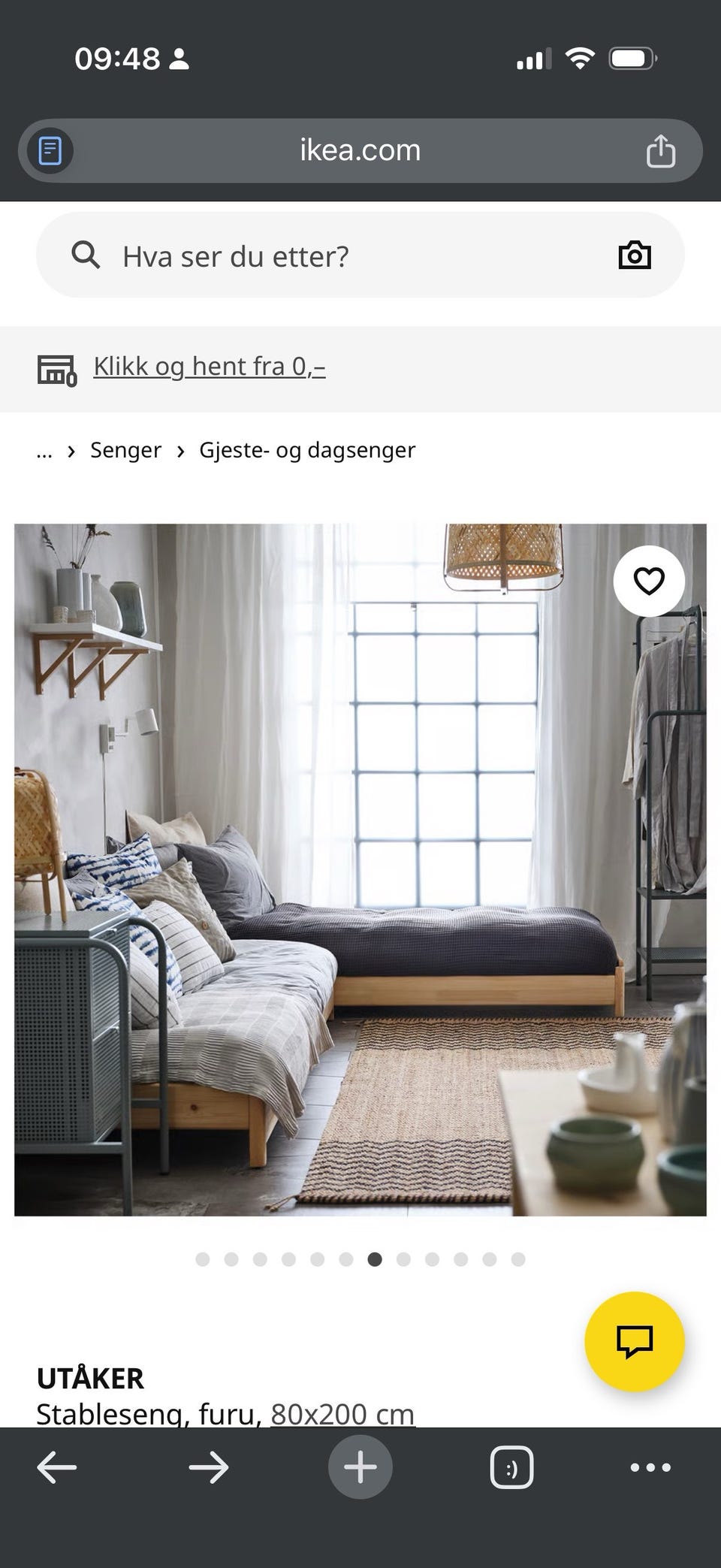Open image search with the camera icon

point(635,255)
